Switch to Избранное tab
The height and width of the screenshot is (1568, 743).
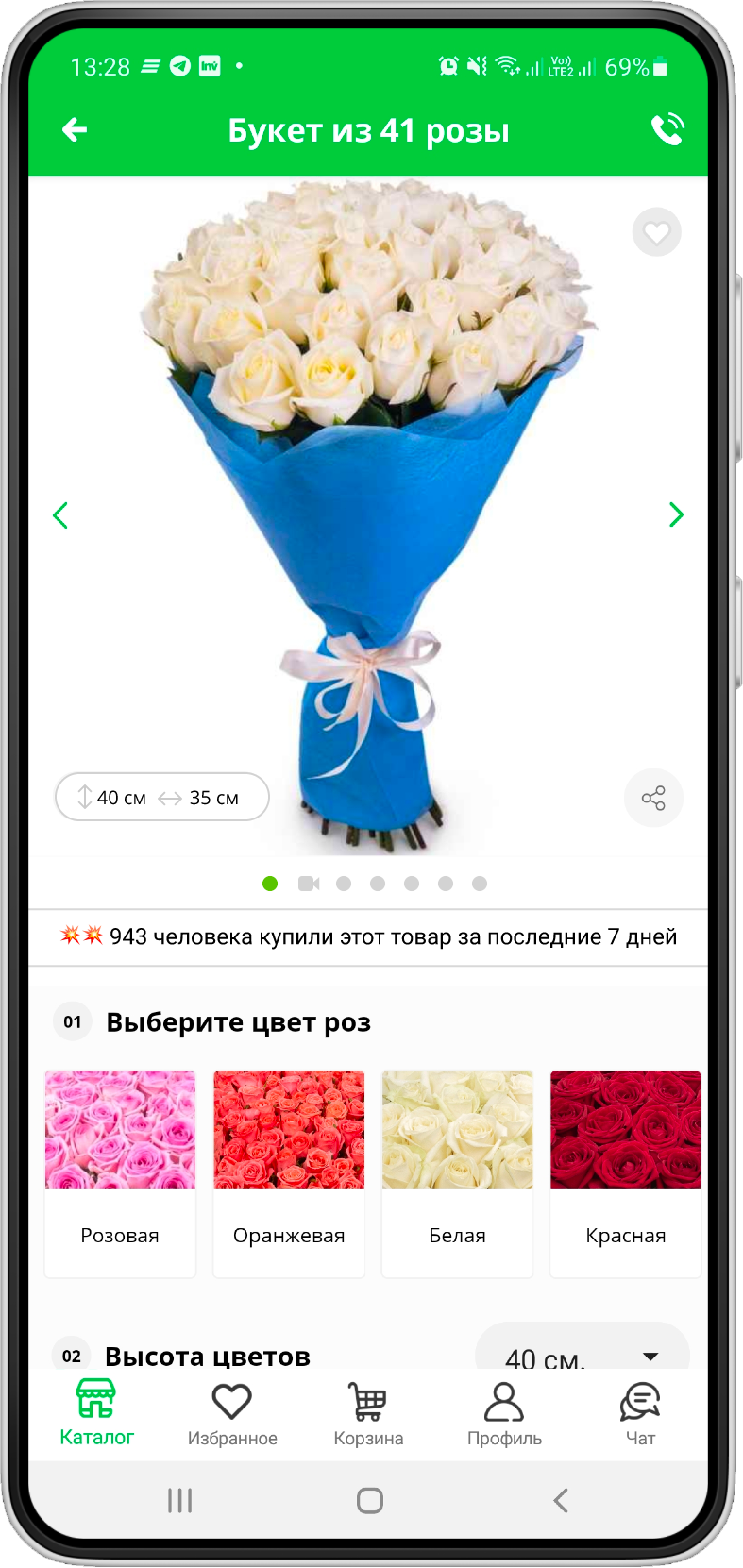tap(232, 1413)
